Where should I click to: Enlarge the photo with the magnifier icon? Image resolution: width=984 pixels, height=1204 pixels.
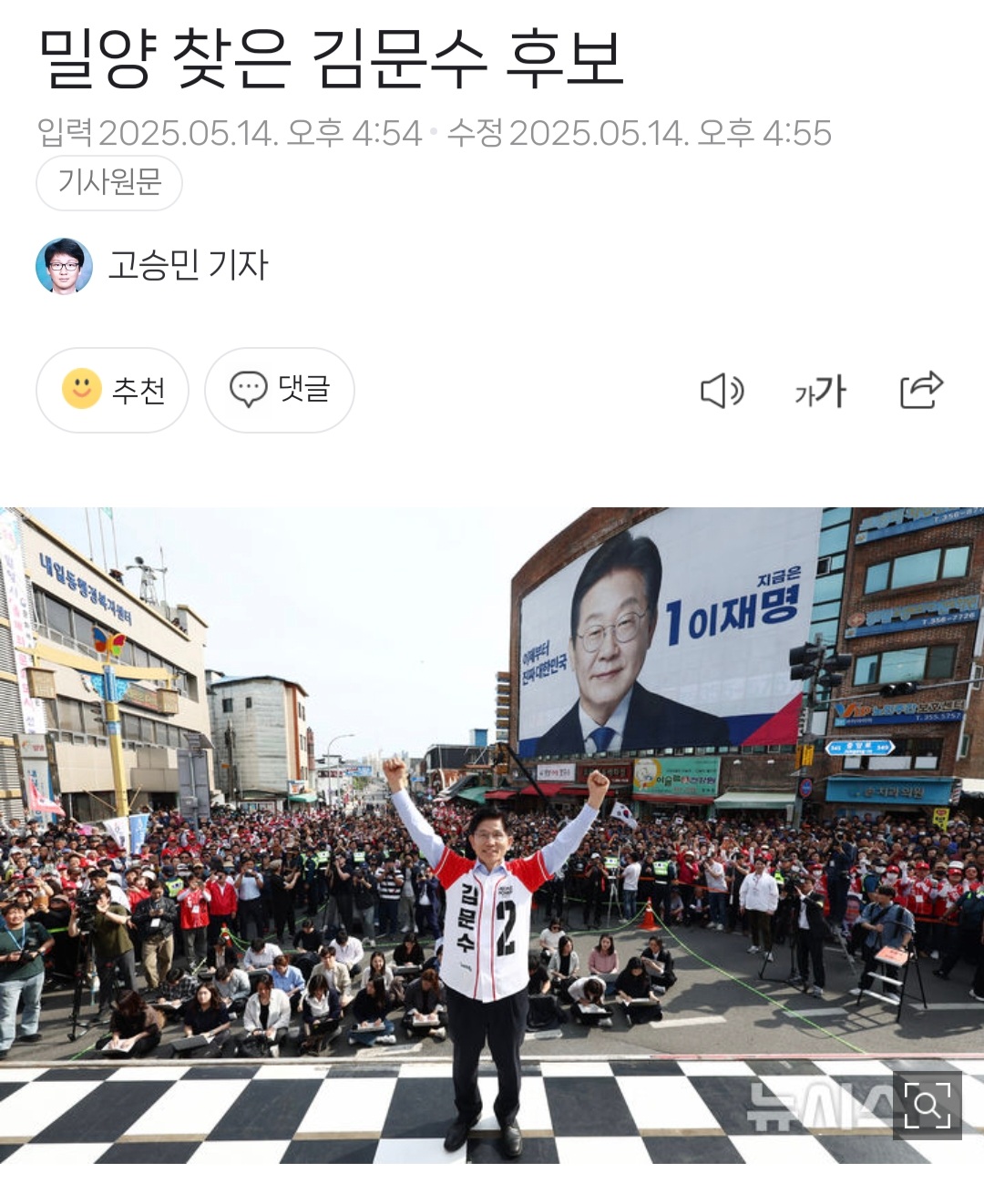(928, 1105)
